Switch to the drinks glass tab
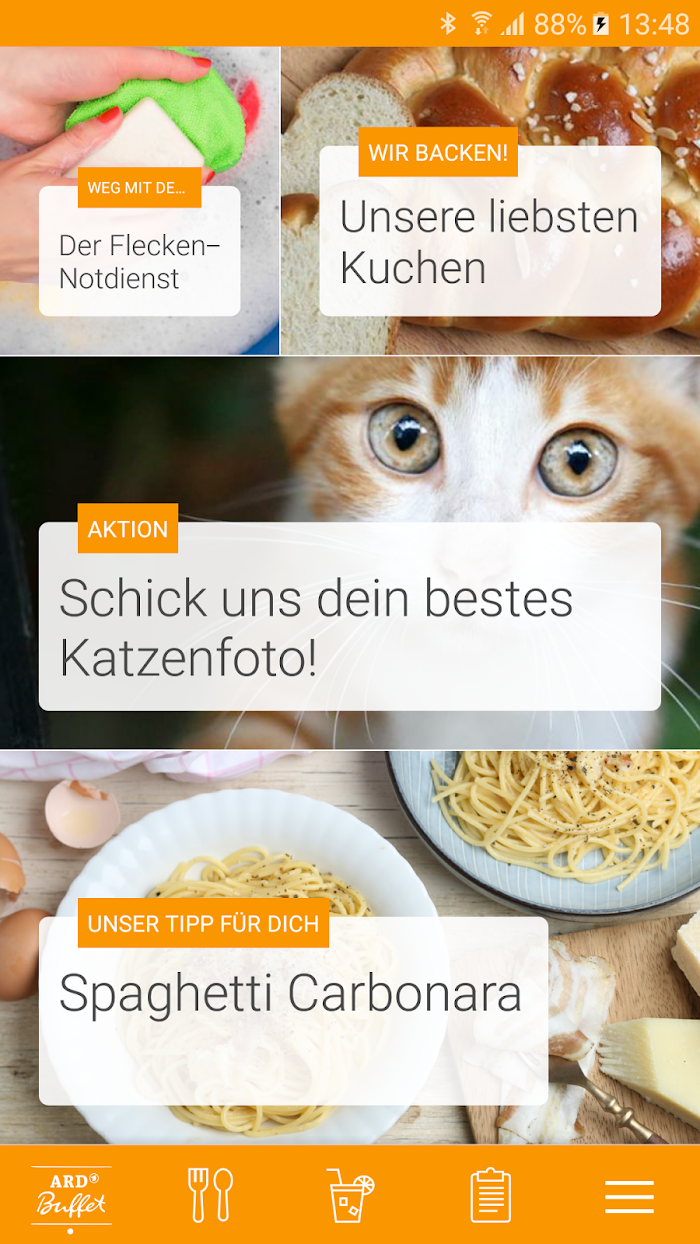700x1244 pixels. [x=350, y=1194]
